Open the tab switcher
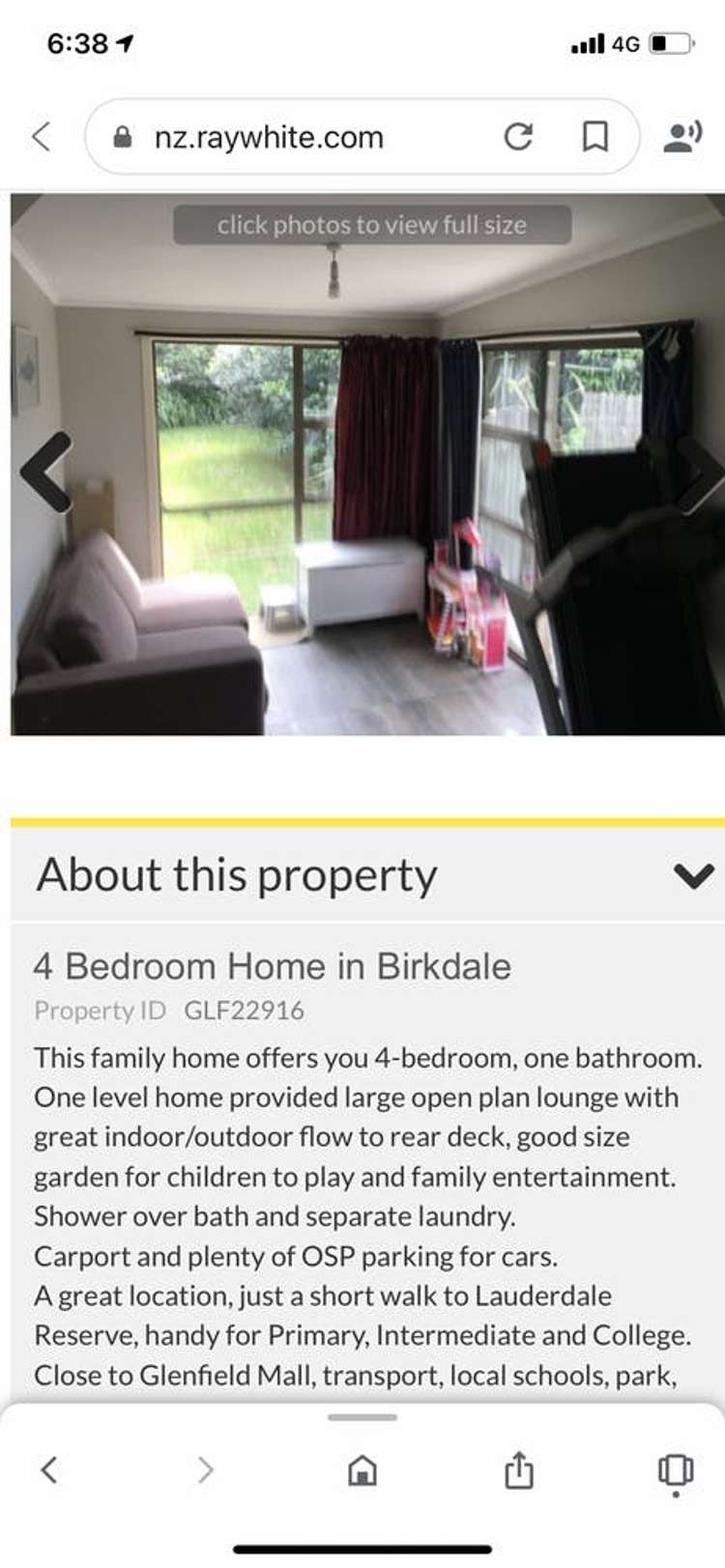The image size is (725, 1568). point(674,1470)
